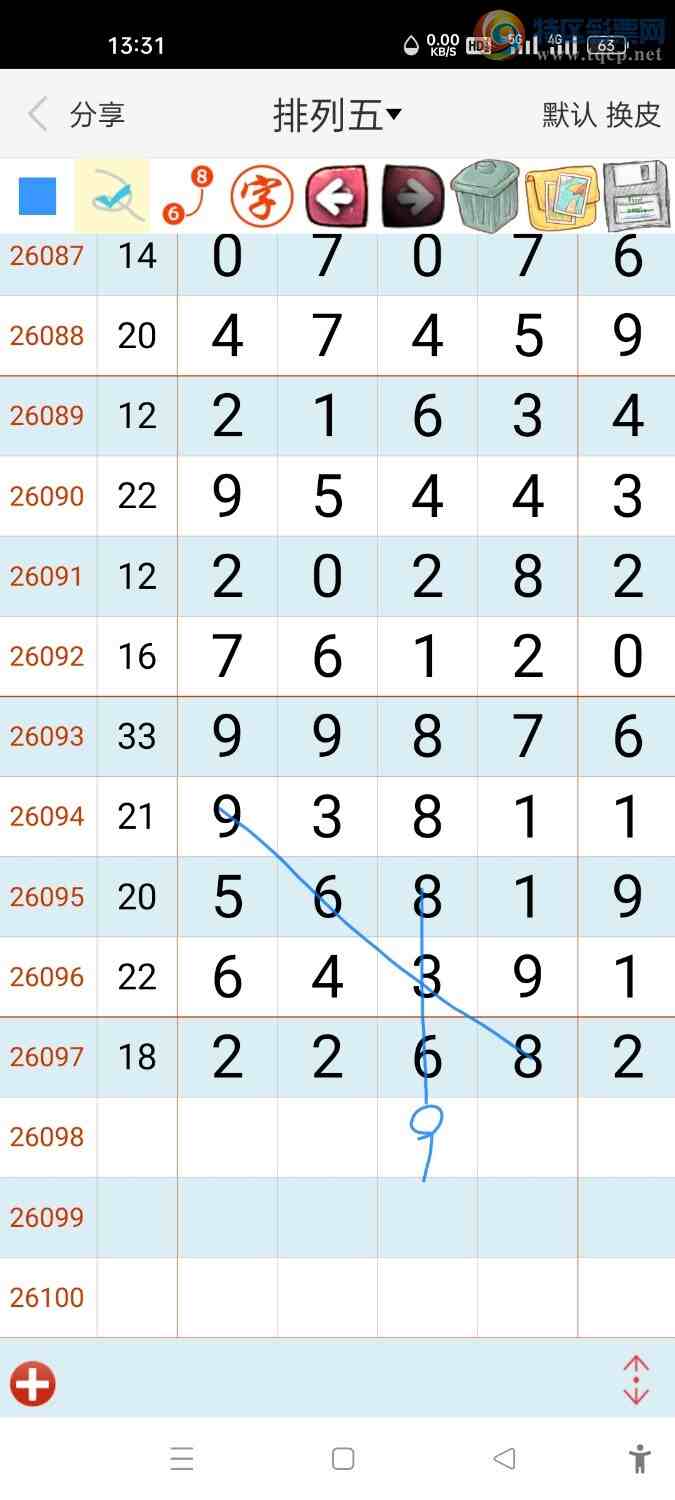Screen dimensions: 675x1500
Task: Select the freehand line drawing tool
Action: 112,197
